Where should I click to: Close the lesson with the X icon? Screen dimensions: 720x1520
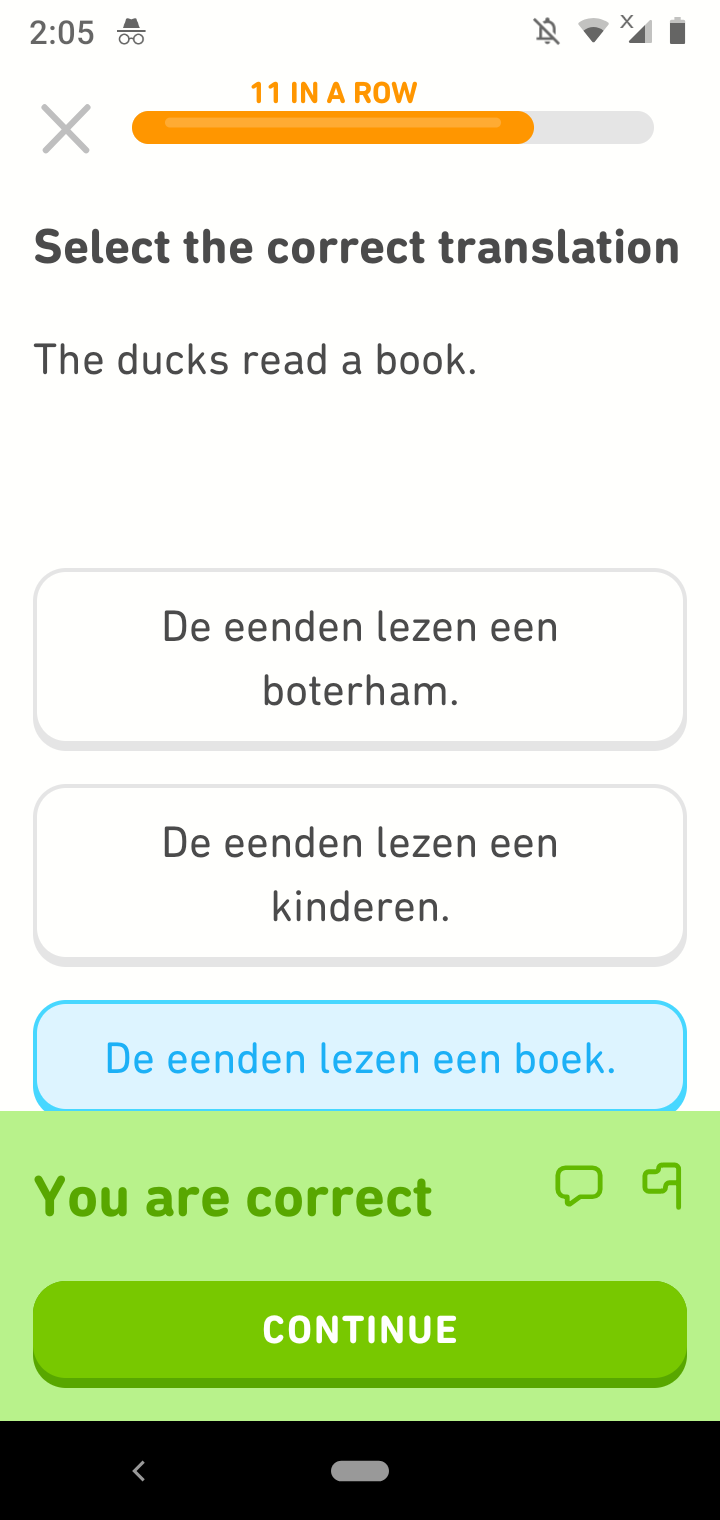(66, 129)
